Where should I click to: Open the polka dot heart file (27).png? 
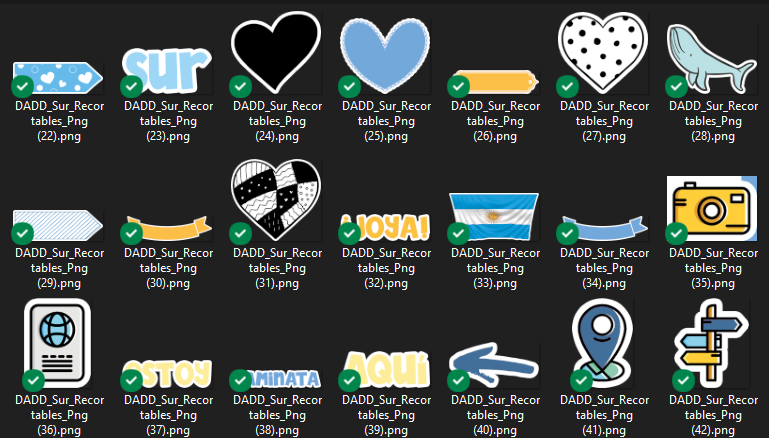tap(602, 52)
